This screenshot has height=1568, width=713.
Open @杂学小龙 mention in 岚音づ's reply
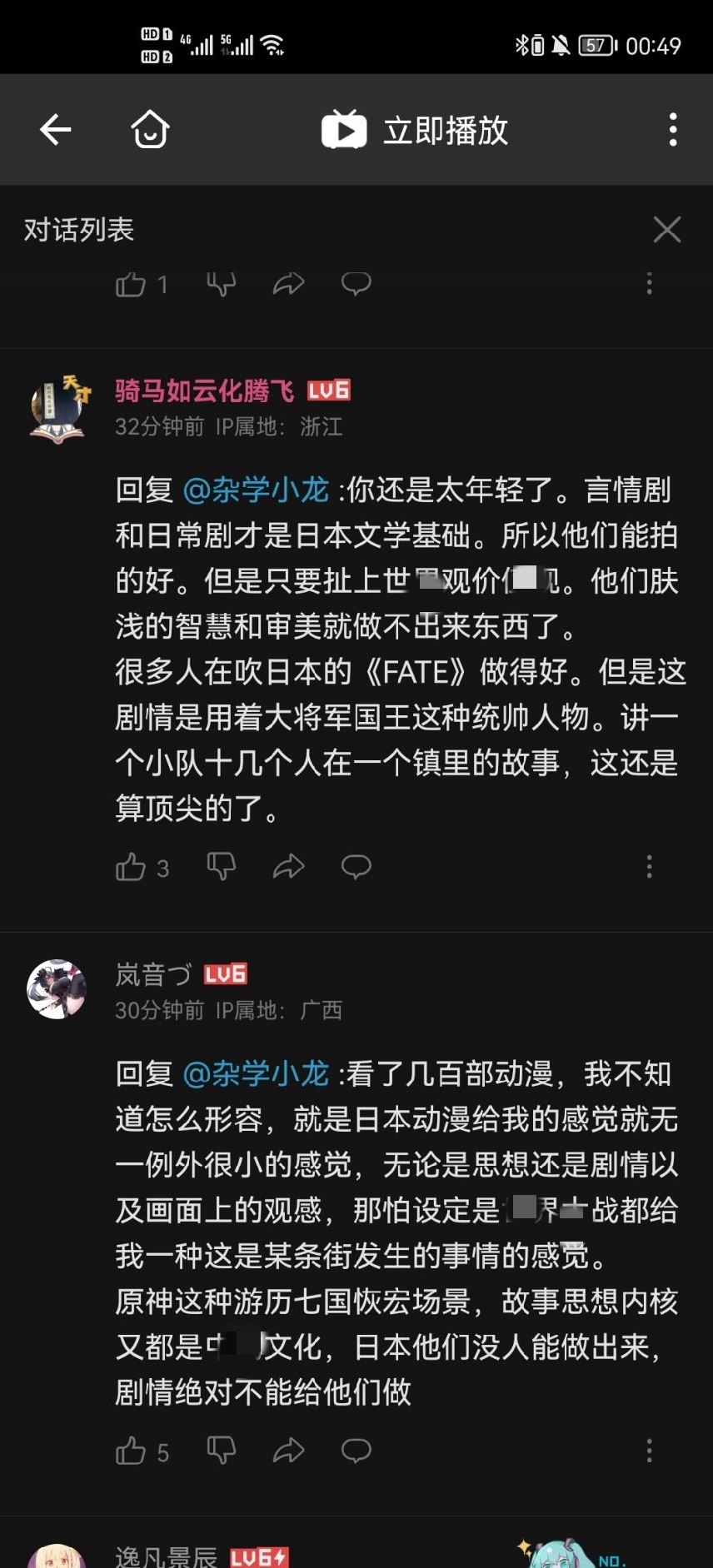point(256,1073)
